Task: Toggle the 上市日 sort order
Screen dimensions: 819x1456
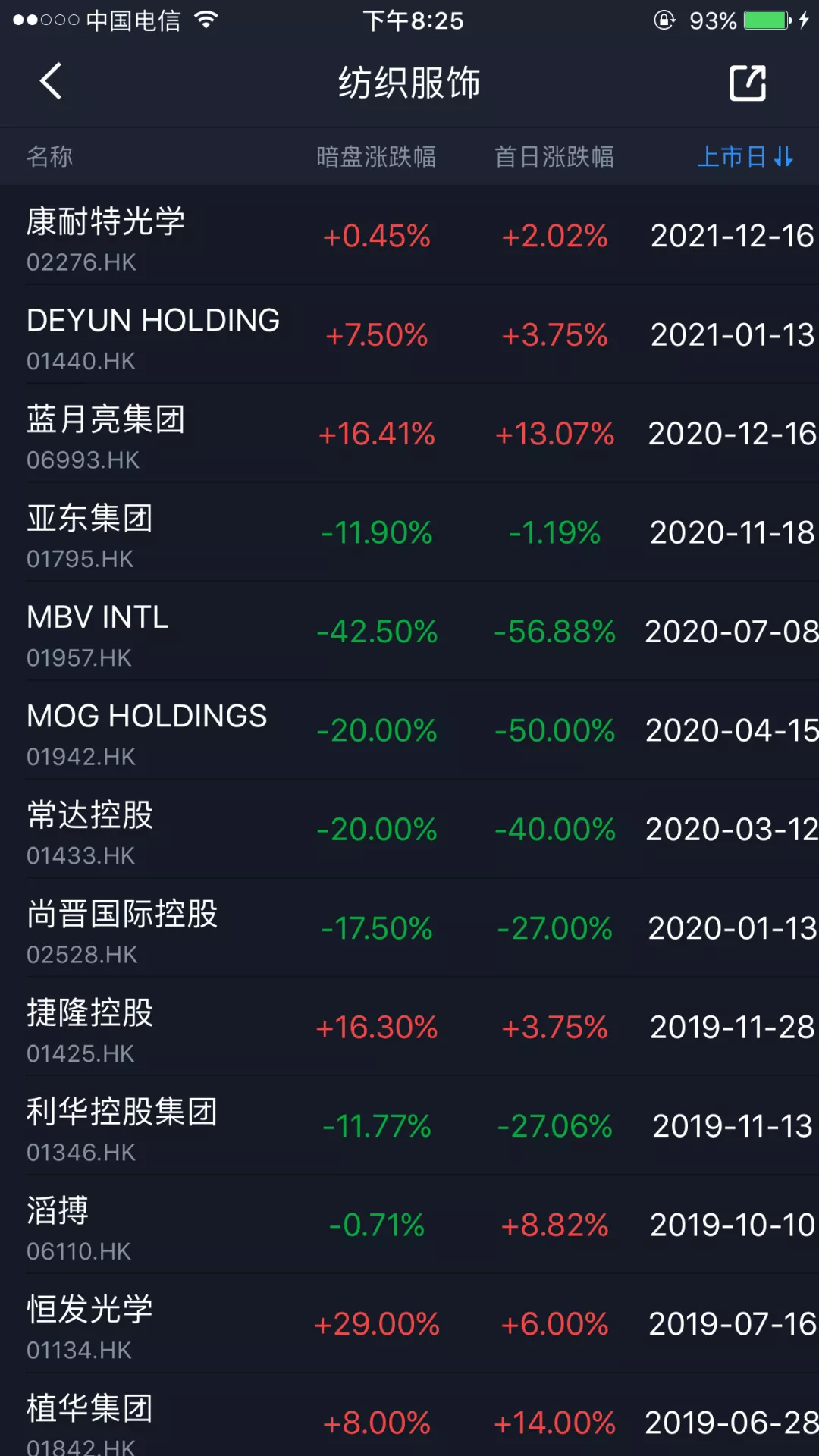Action: pos(745,157)
